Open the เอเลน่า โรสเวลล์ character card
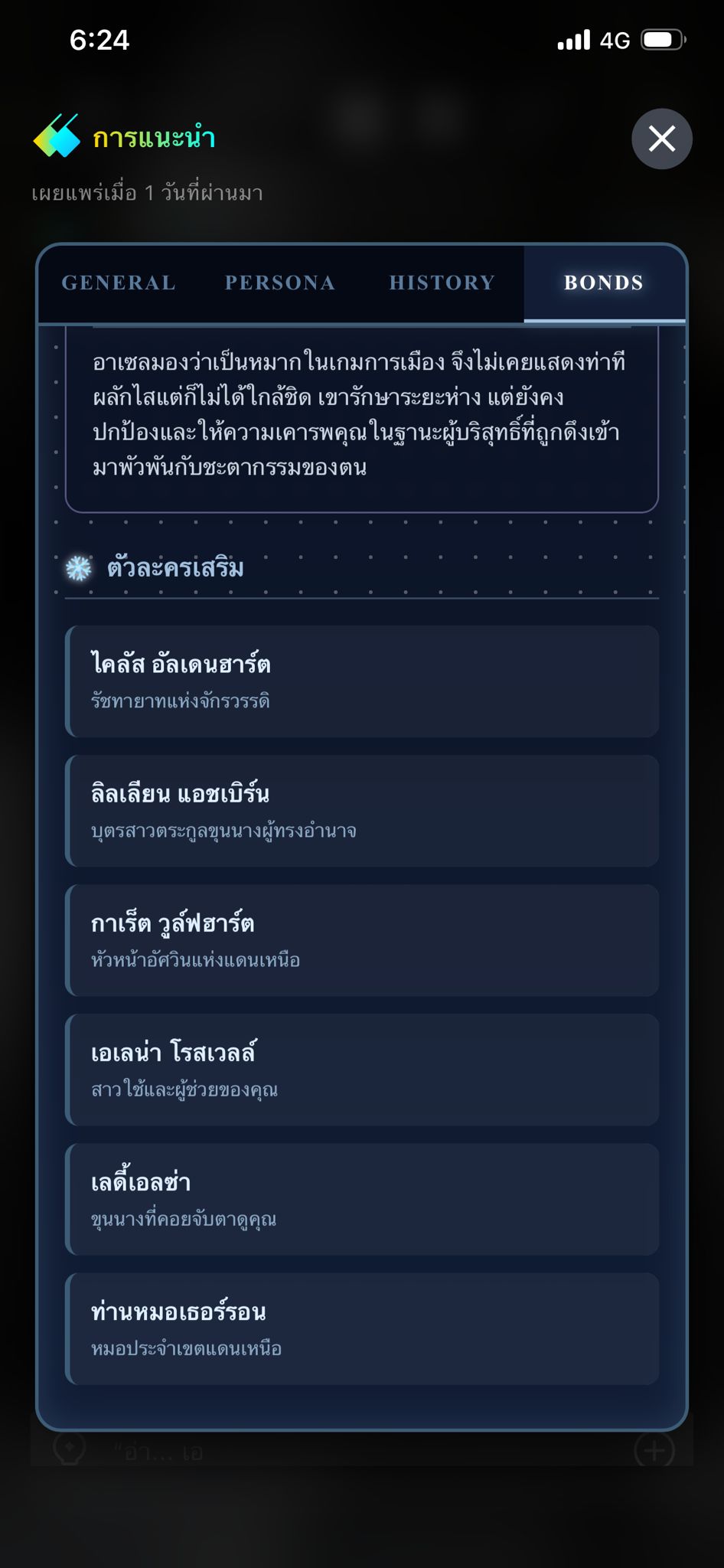The height and width of the screenshot is (1568, 724). 362,1070
